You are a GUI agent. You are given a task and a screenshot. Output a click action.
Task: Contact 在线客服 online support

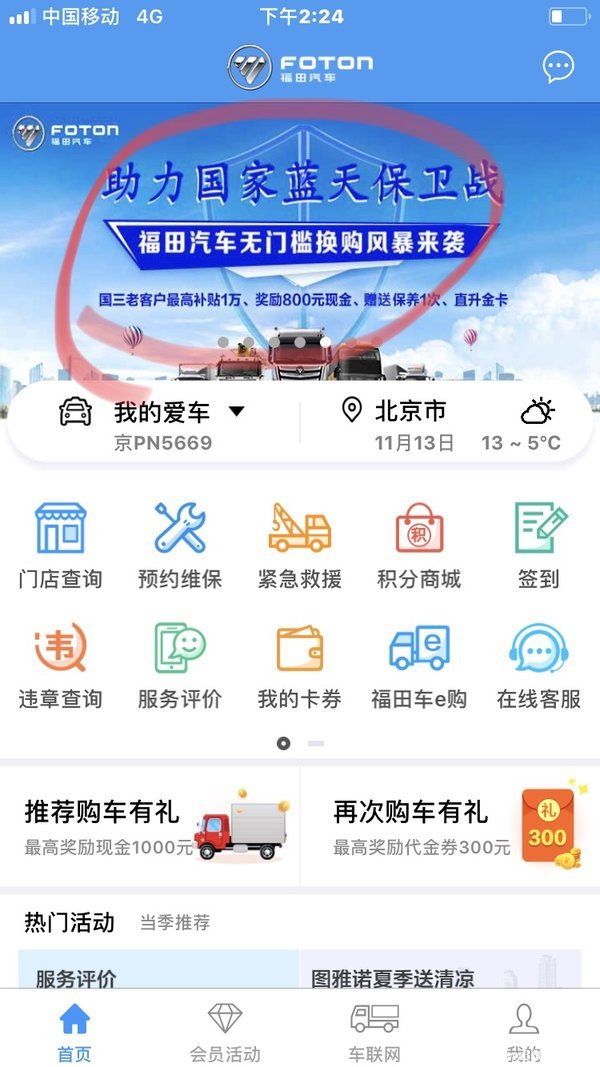click(x=539, y=665)
